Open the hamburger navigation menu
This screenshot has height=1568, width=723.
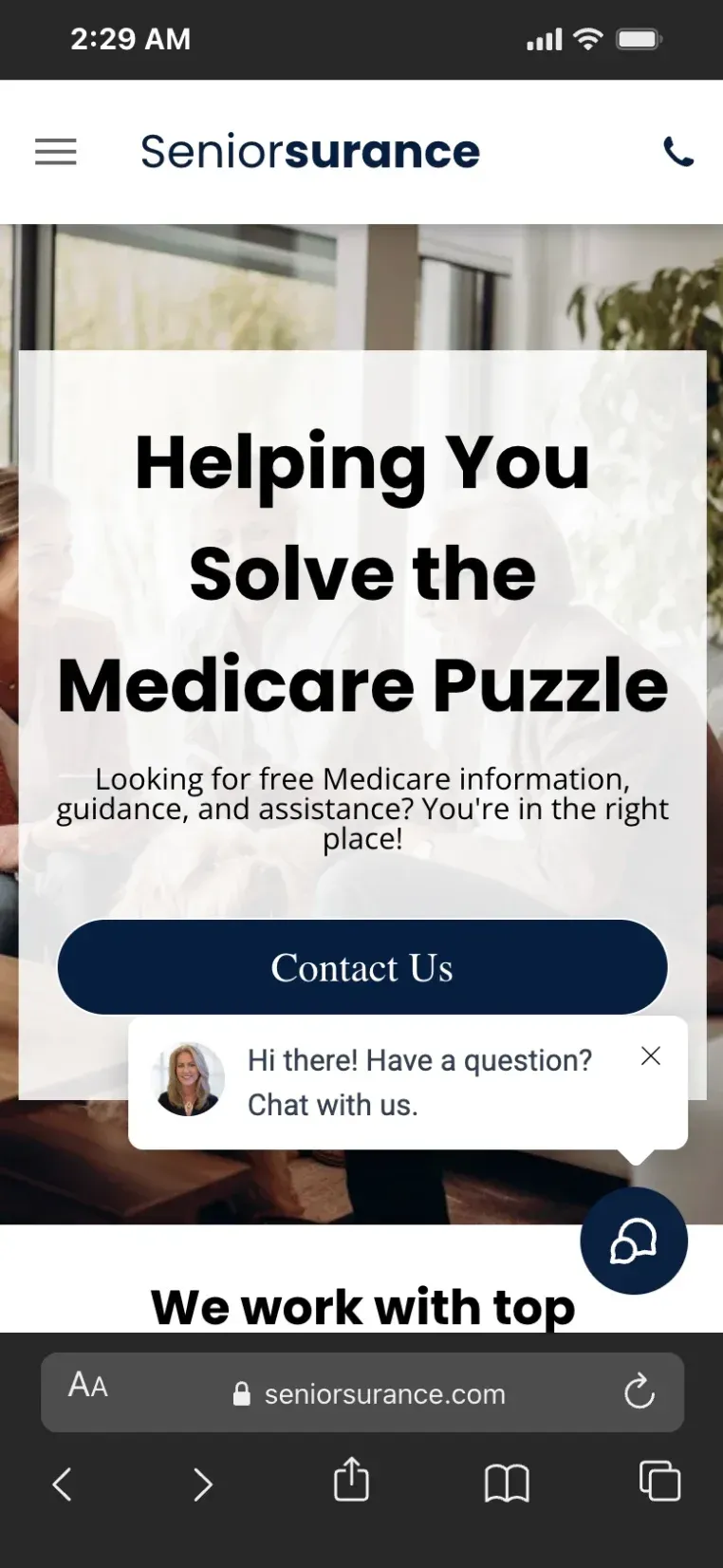(x=56, y=152)
